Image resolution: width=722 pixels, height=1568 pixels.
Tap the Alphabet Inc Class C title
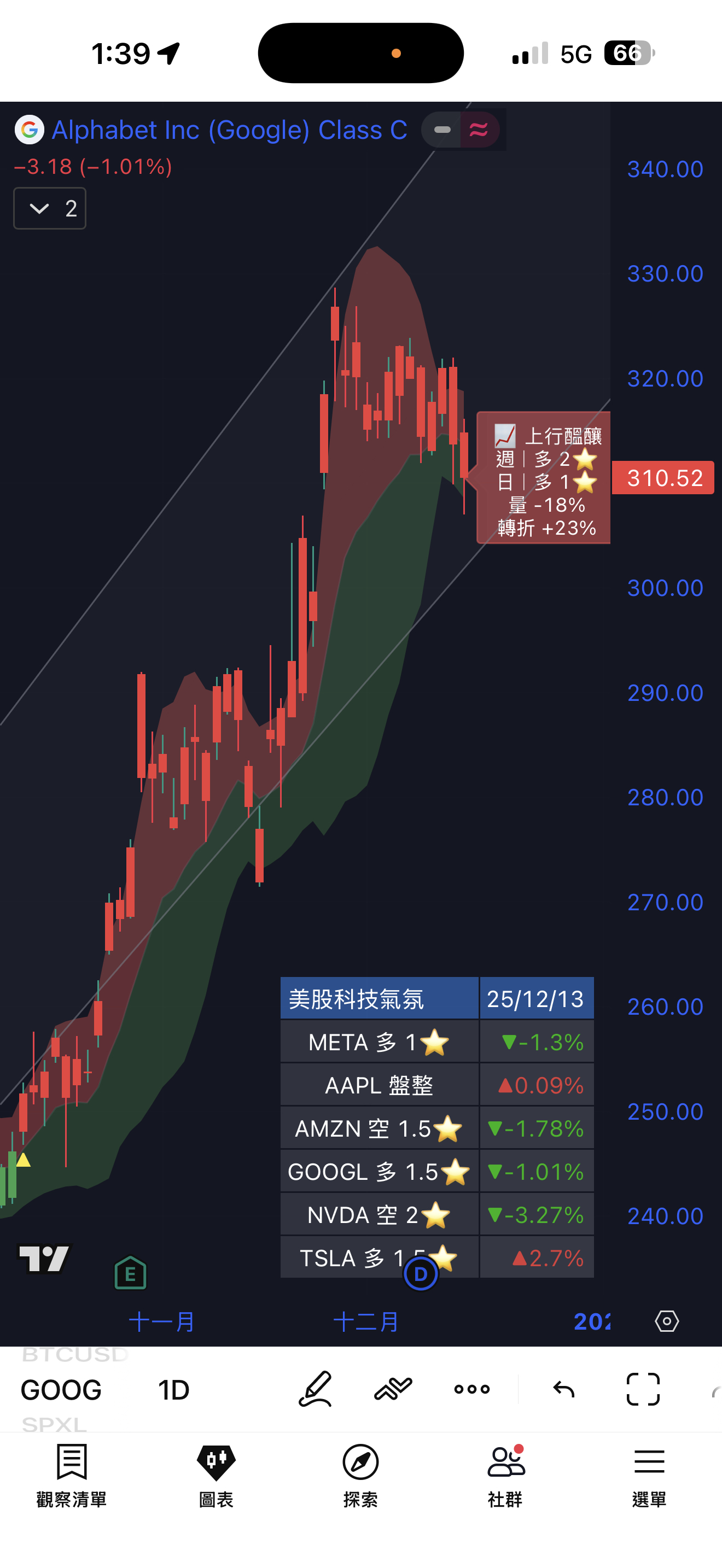point(229,130)
